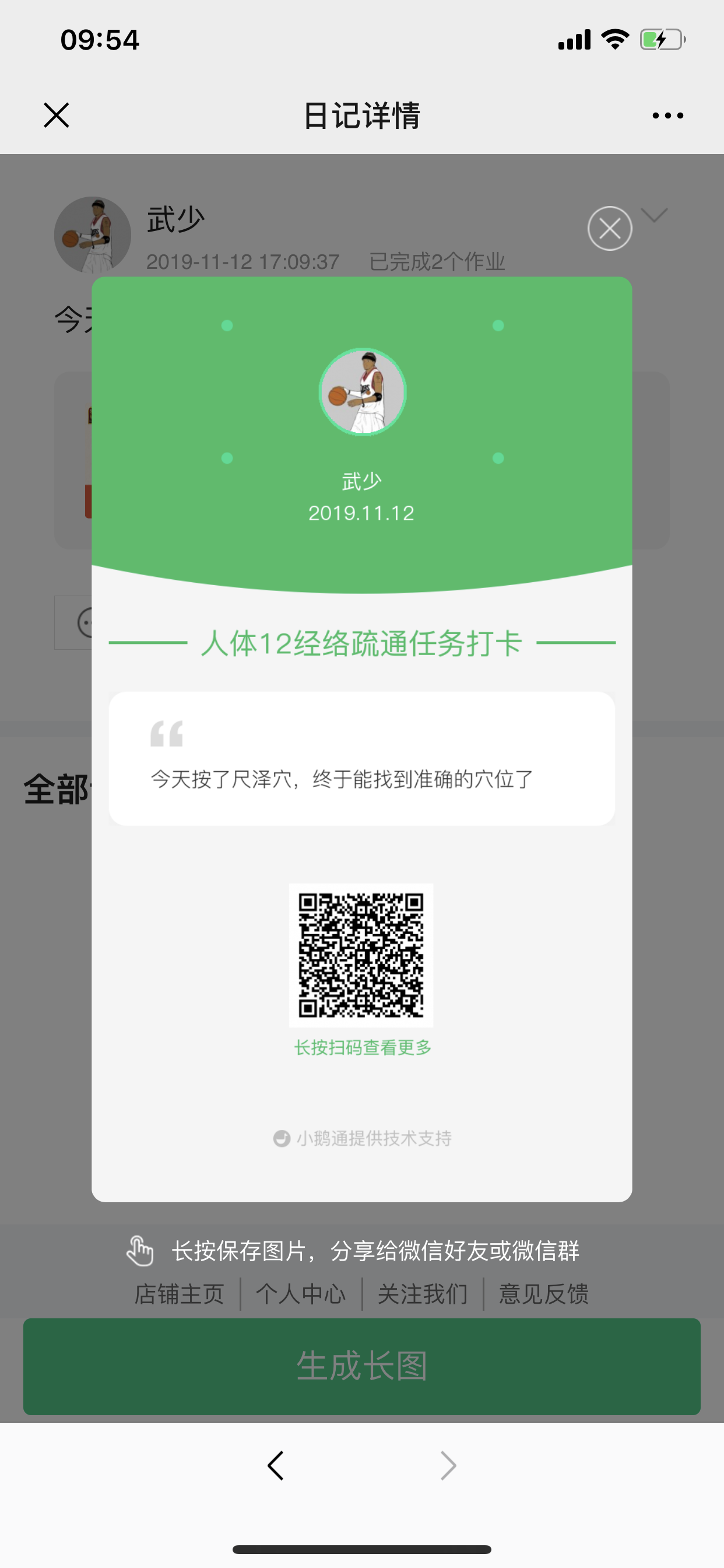Open 个人中心 link

click(x=301, y=1293)
